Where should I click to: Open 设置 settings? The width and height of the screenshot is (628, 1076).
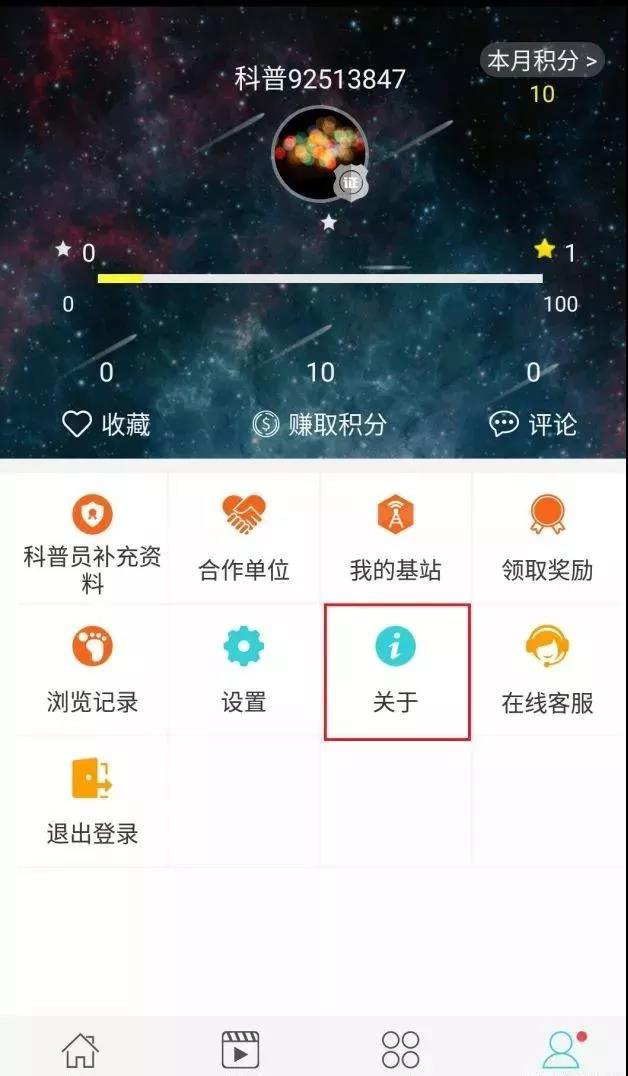pos(244,670)
